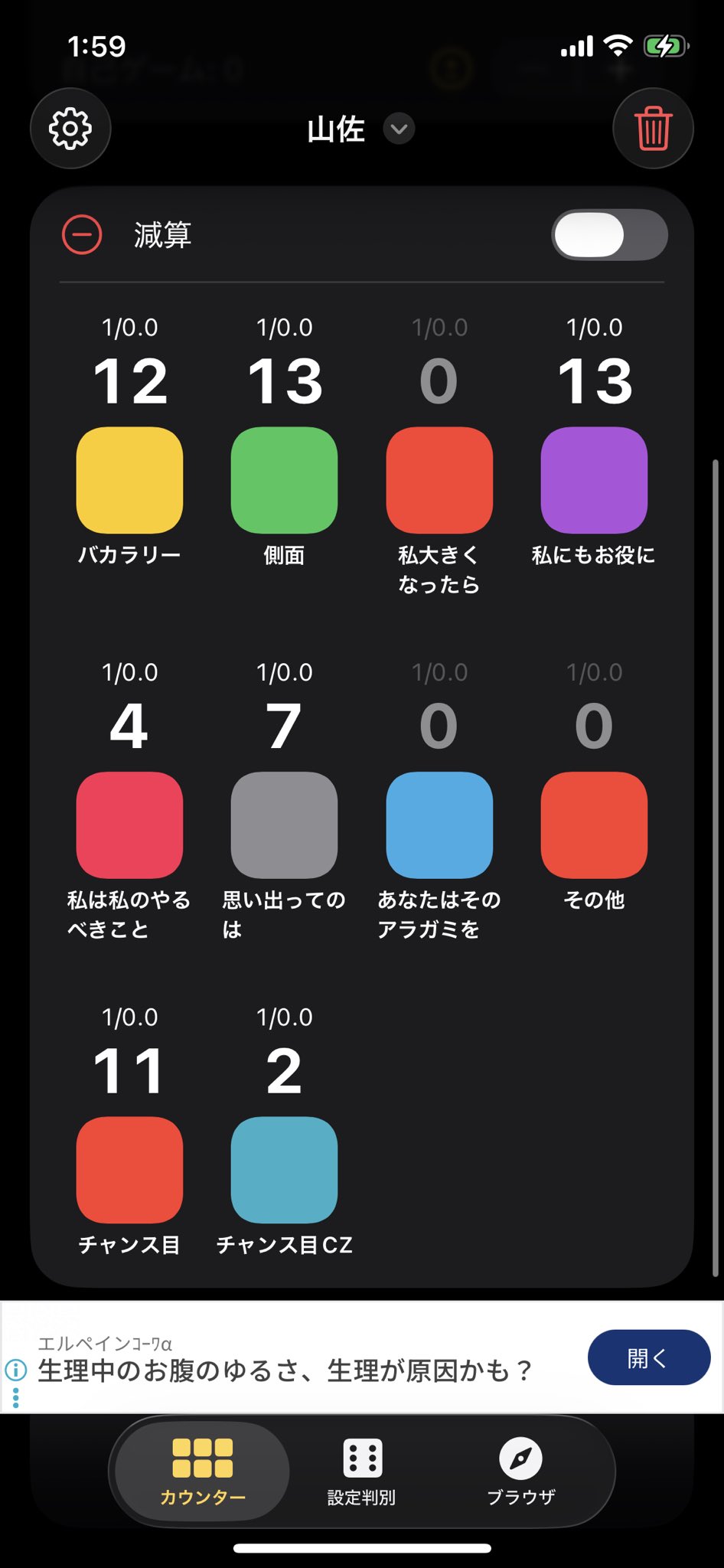Tap the その他 counter button
724x1568 pixels.
(x=594, y=825)
